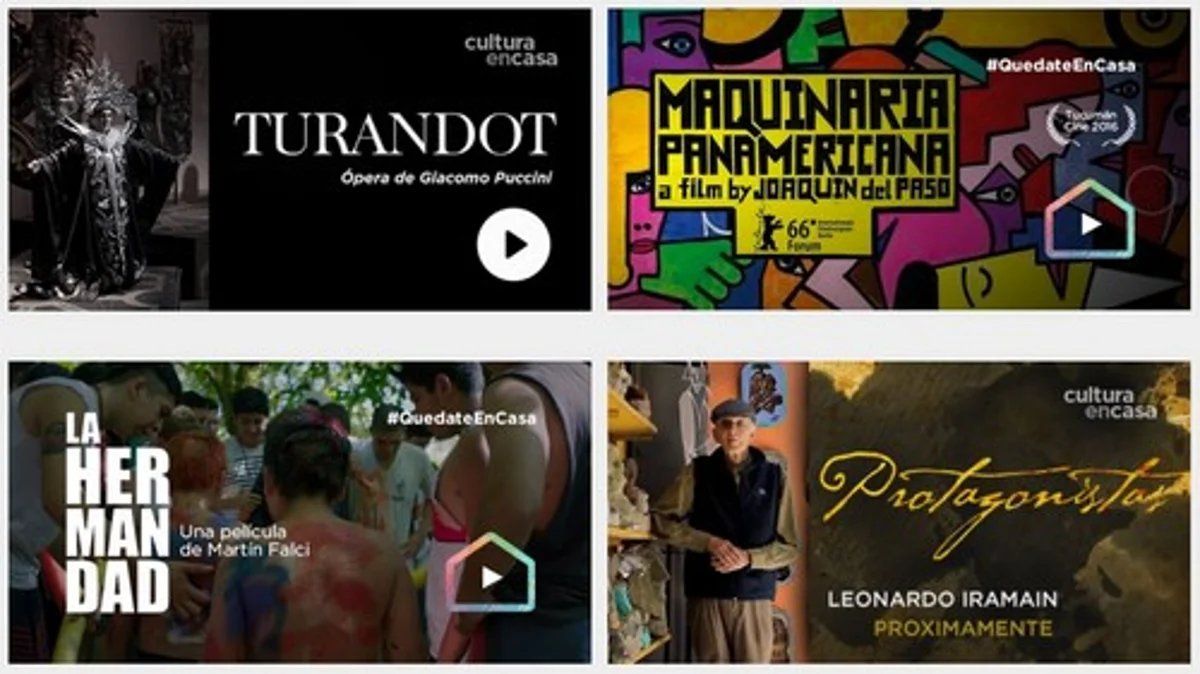Play Maquinaria Panamericana film
This screenshot has width=1200, height=674.
1090,224
